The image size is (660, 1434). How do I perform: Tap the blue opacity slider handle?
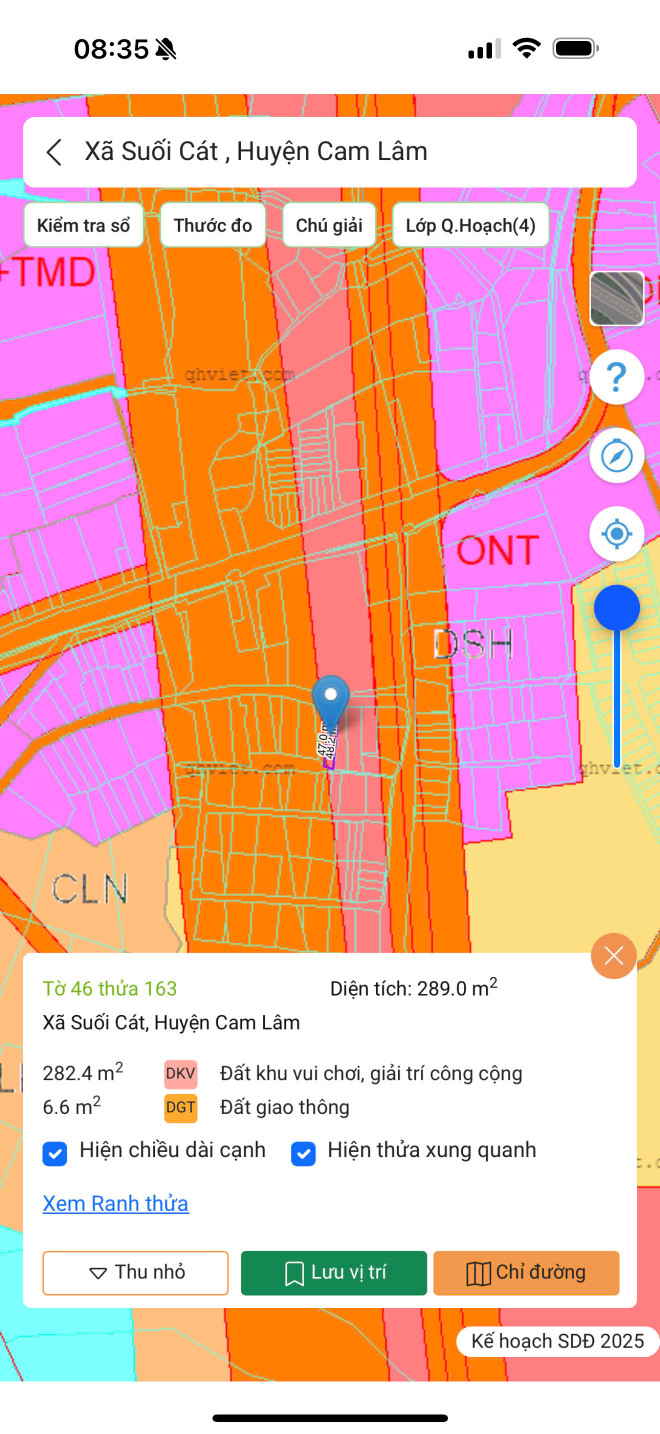[x=617, y=608]
